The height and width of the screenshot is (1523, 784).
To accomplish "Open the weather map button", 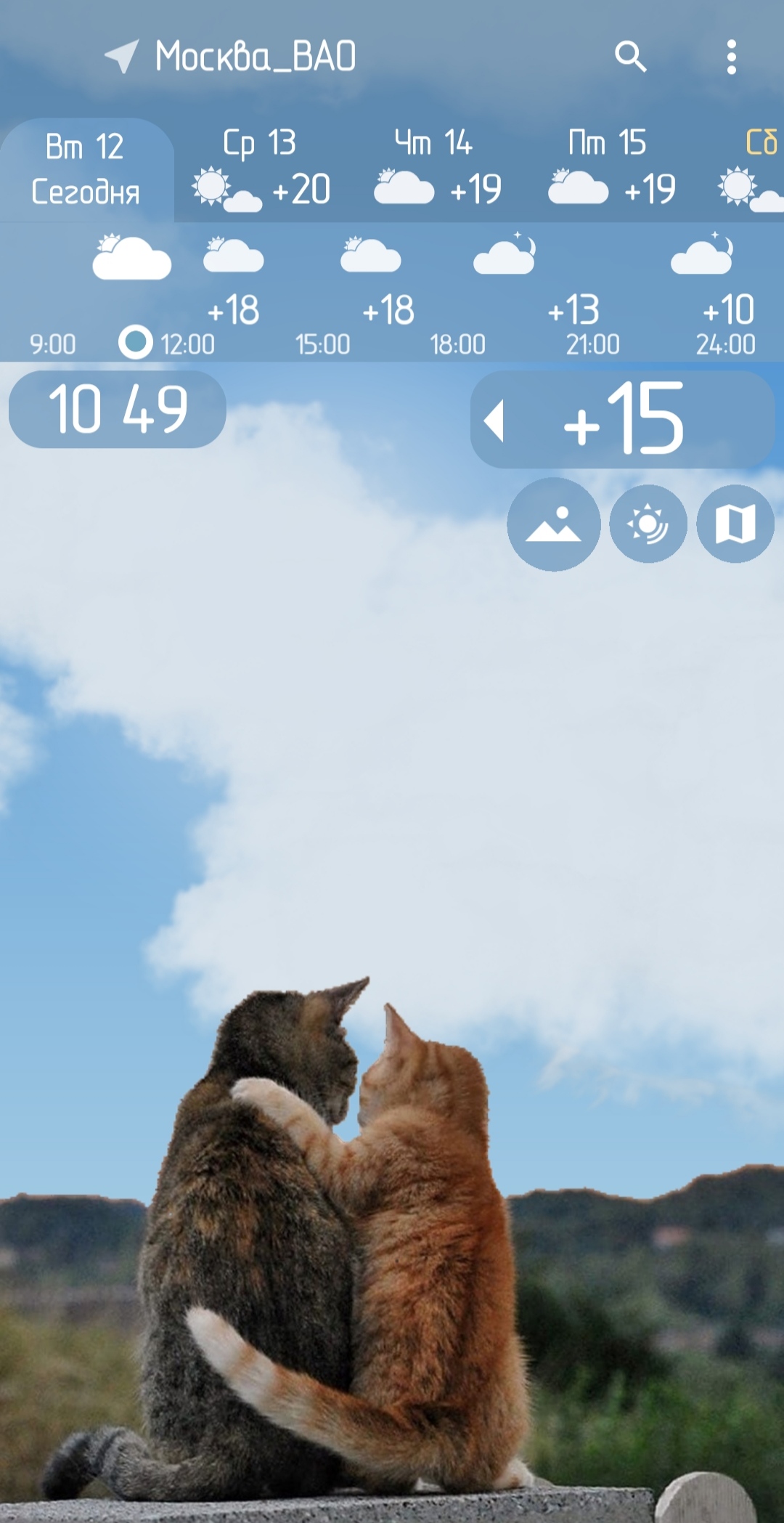I will coord(735,524).
